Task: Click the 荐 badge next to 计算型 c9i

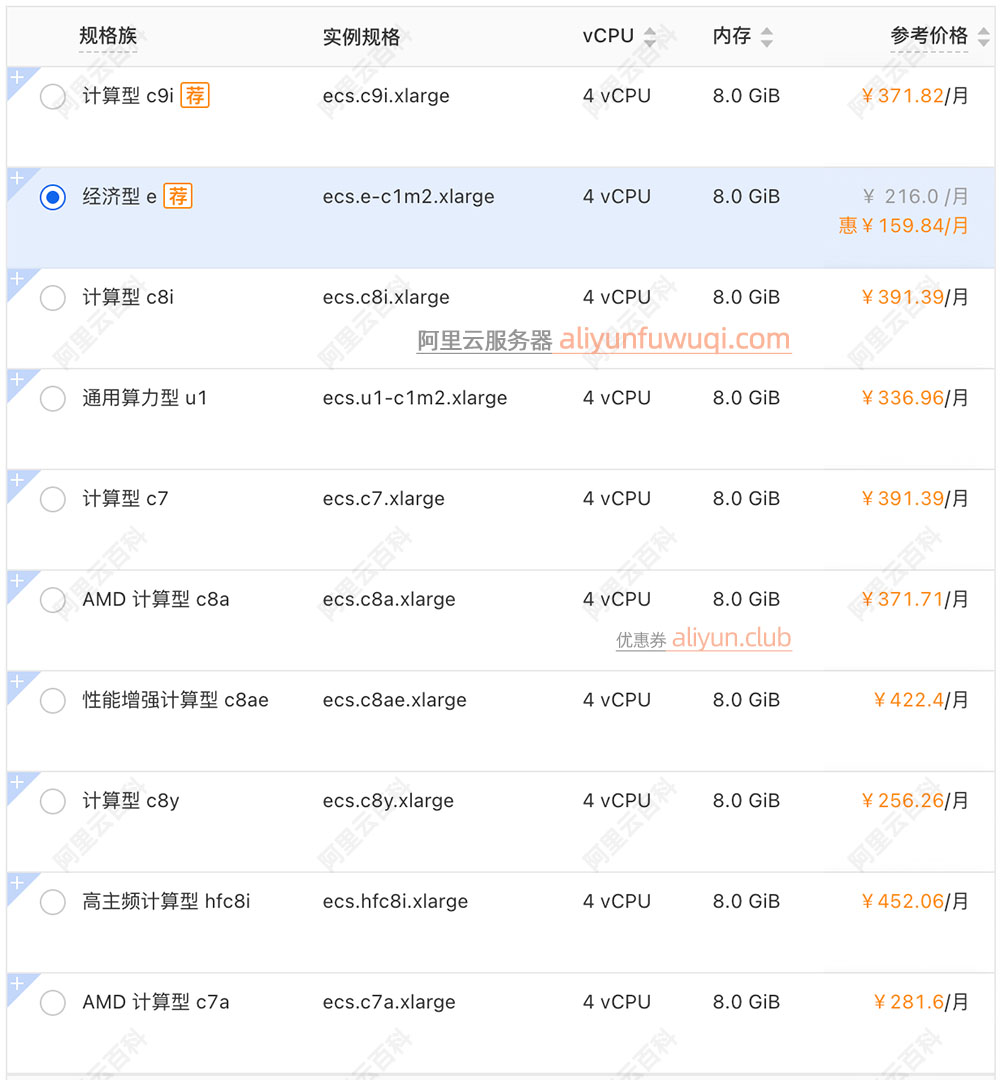Action: coord(196,95)
